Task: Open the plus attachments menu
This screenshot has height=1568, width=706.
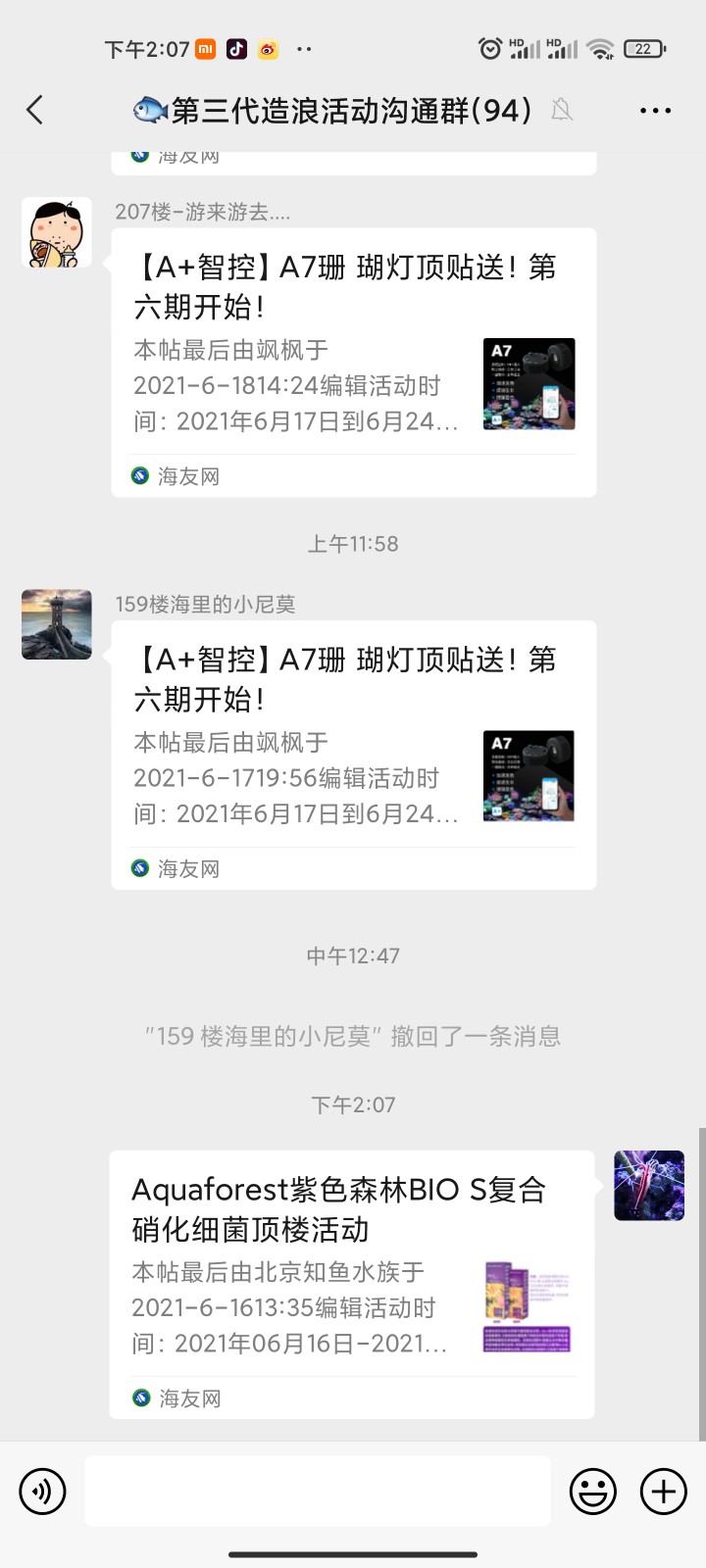Action: pyautogui.click(x=664, y=1492)
